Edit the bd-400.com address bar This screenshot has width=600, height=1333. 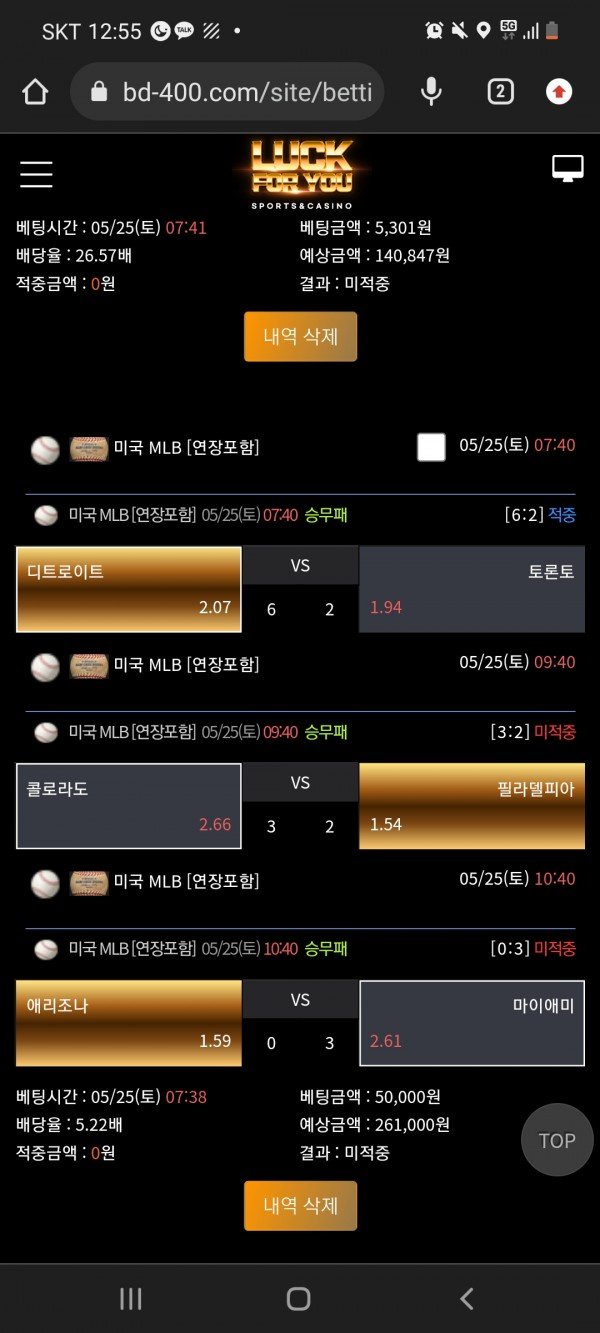click(x=245, y=93)
